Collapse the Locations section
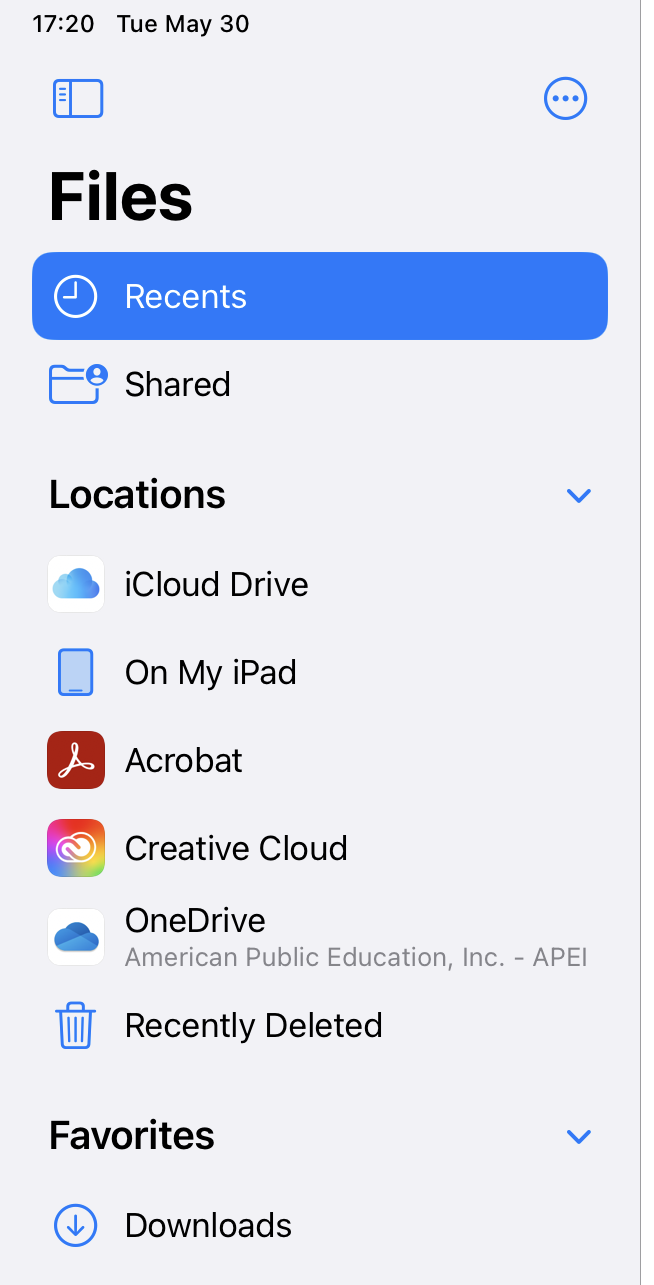 (x=578, y=495)
